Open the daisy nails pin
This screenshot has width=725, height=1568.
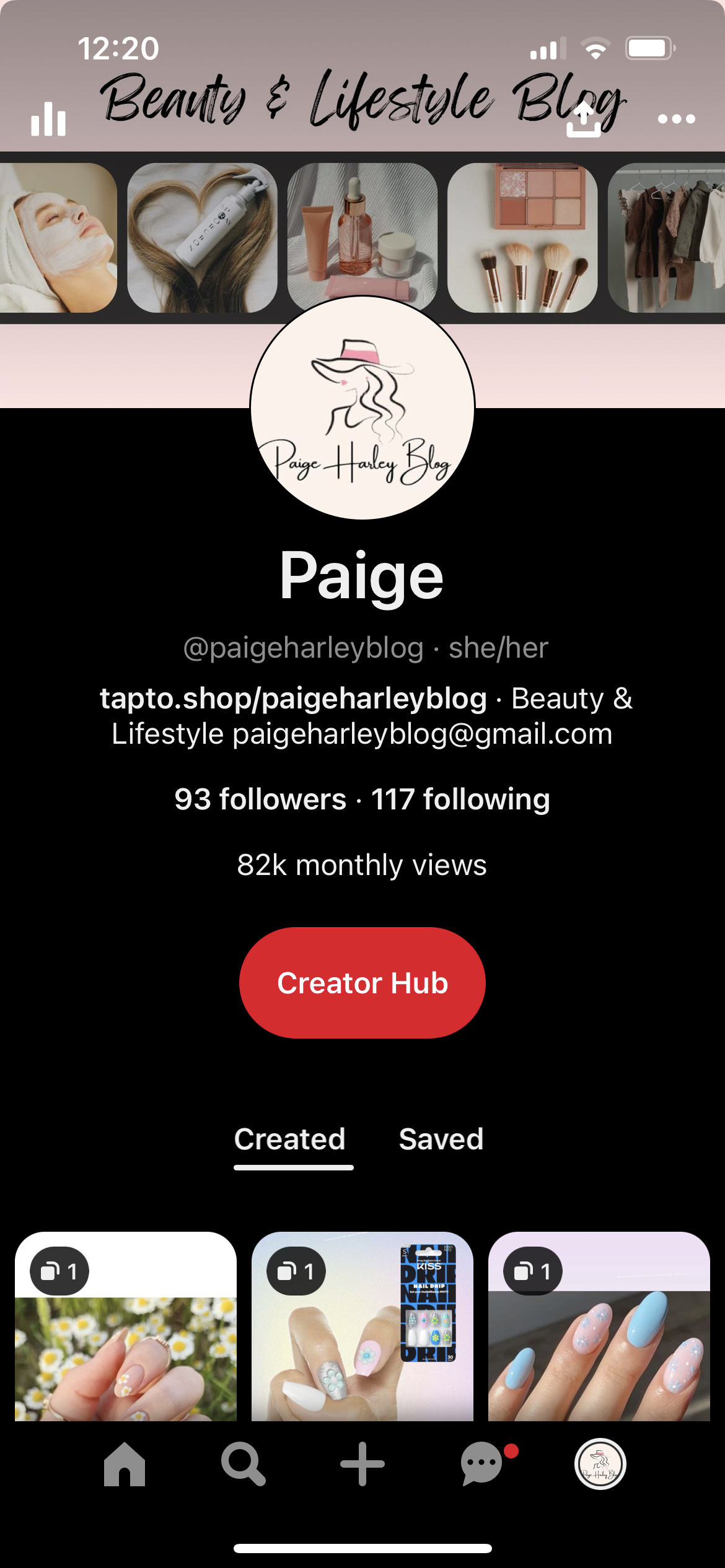click(x=126, y=1326)
